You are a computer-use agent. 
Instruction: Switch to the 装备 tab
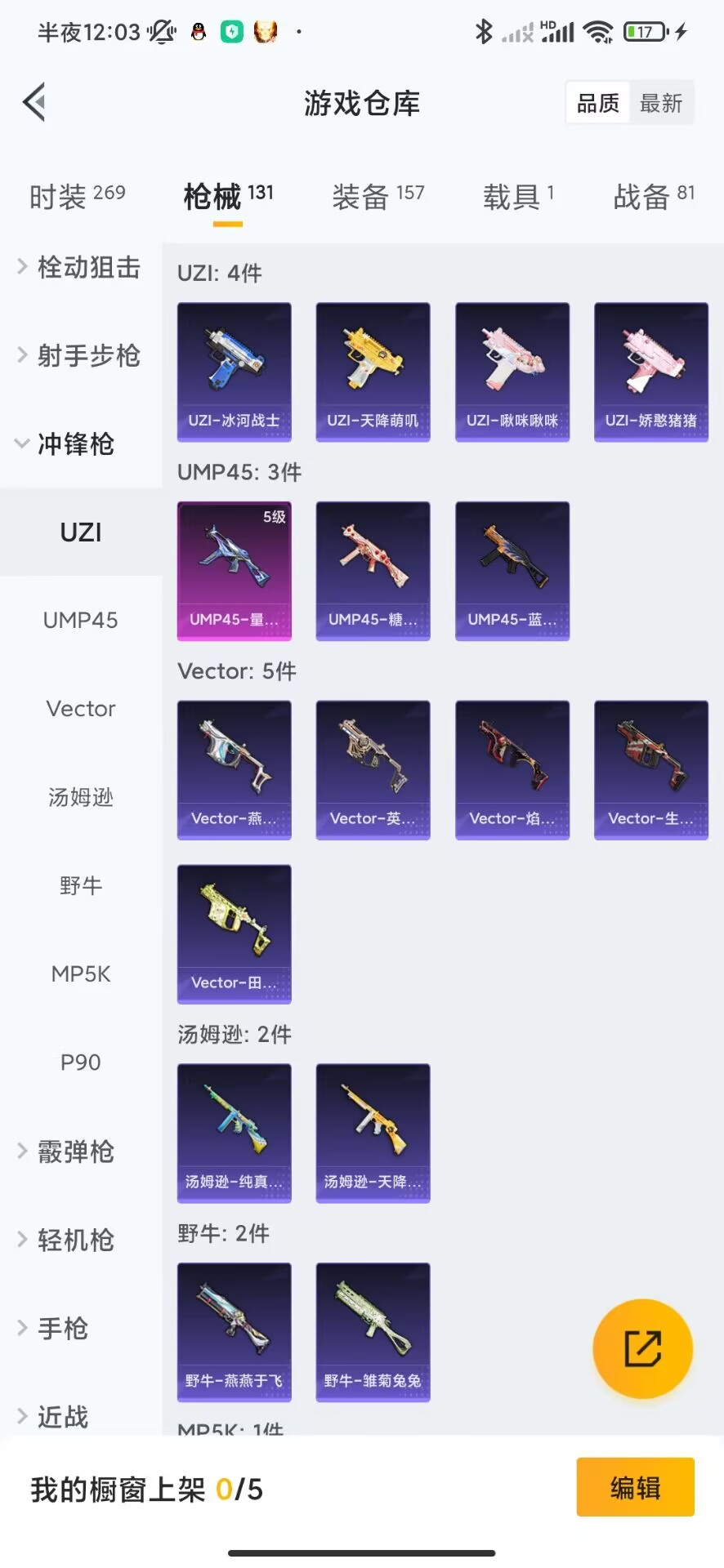[378, 196]
